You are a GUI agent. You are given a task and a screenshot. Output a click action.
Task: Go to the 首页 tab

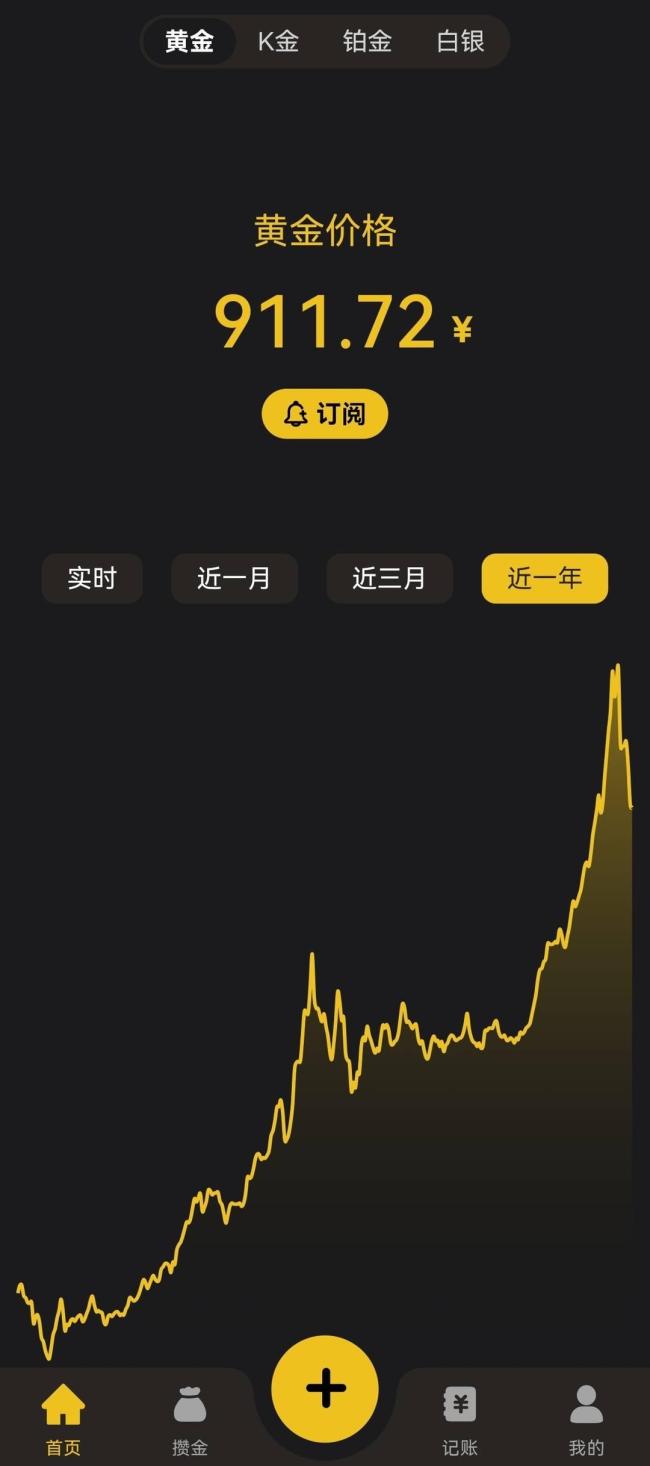(63, 1418)
